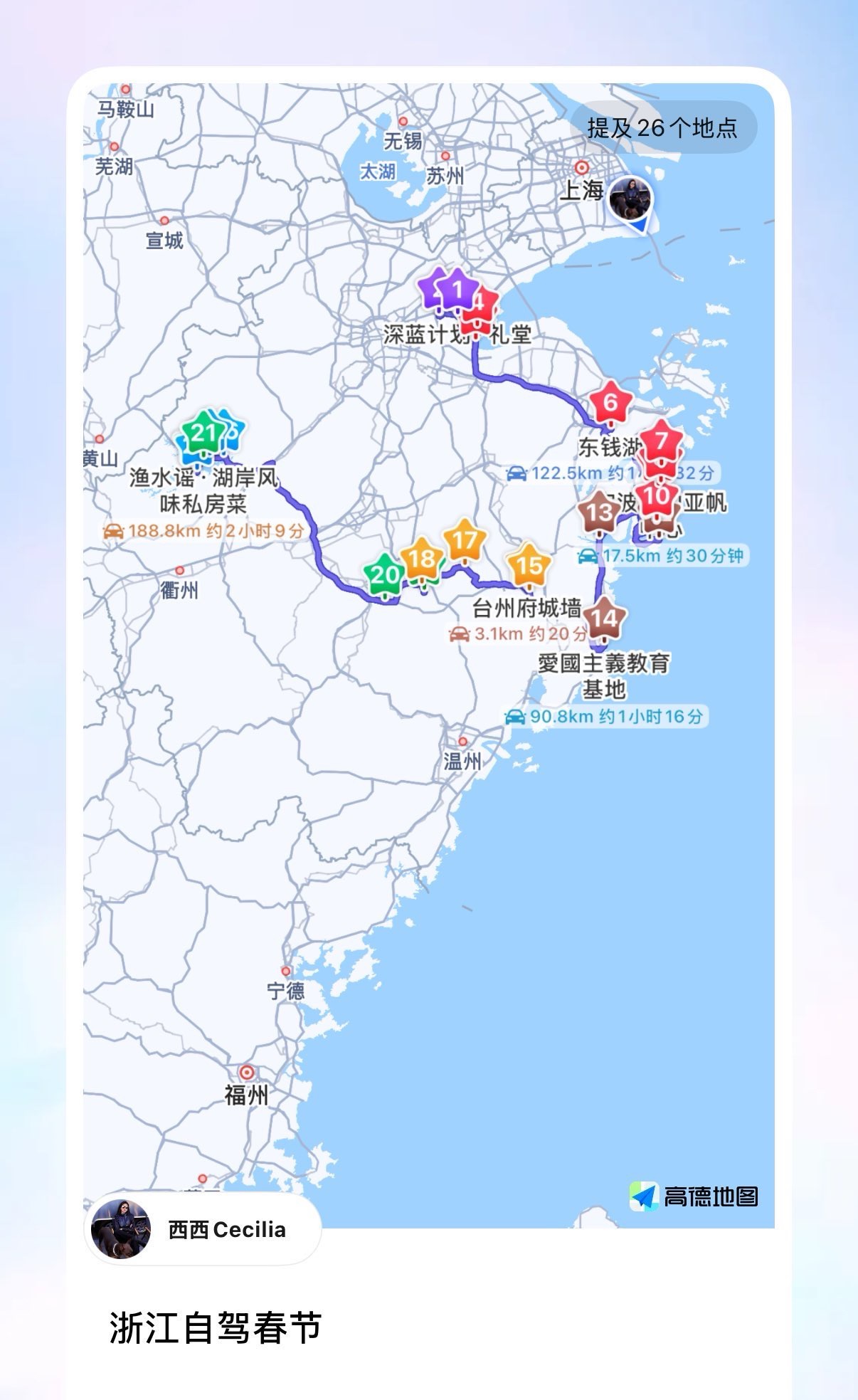Open the 西西Cecilia author profile chip

pyautogui.click(x=203, y=1228)
